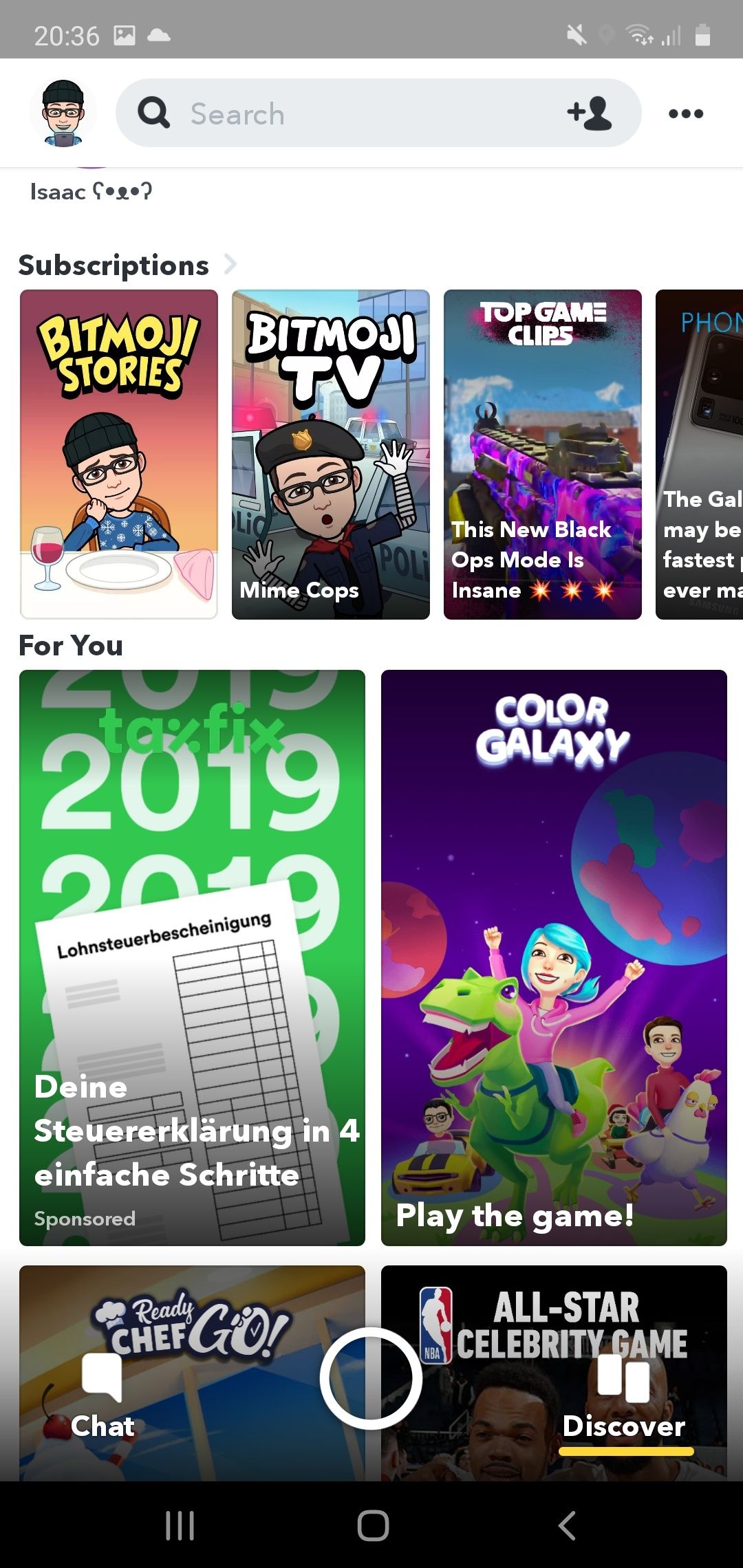Screen dimensions: 743x1568
Task: Play the Color Galaxy game
Action: tap(554, 958)
